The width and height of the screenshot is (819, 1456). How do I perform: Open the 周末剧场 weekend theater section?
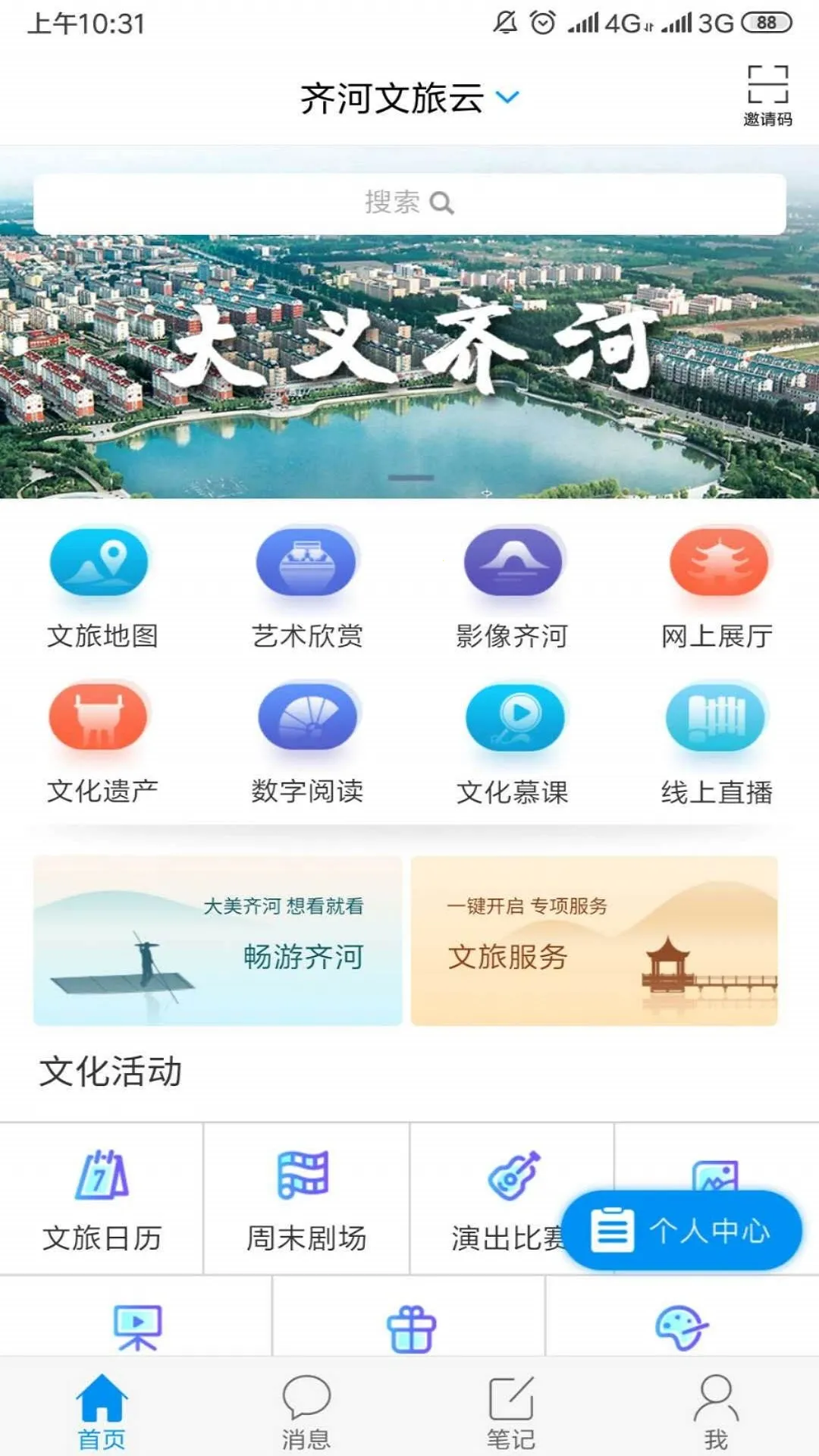coord(307,1191)
